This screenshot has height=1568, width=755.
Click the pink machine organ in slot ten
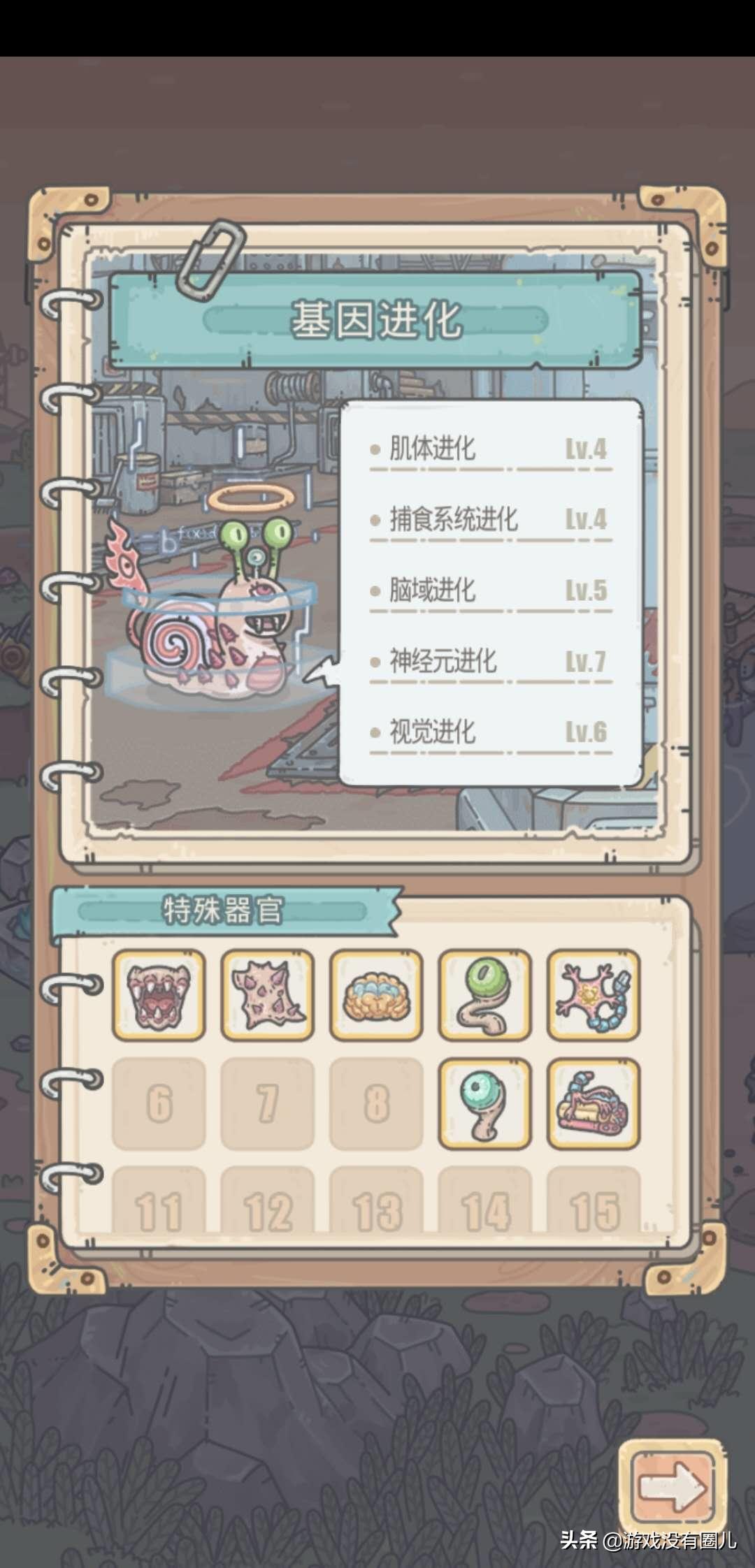(x=594, y=1103)
